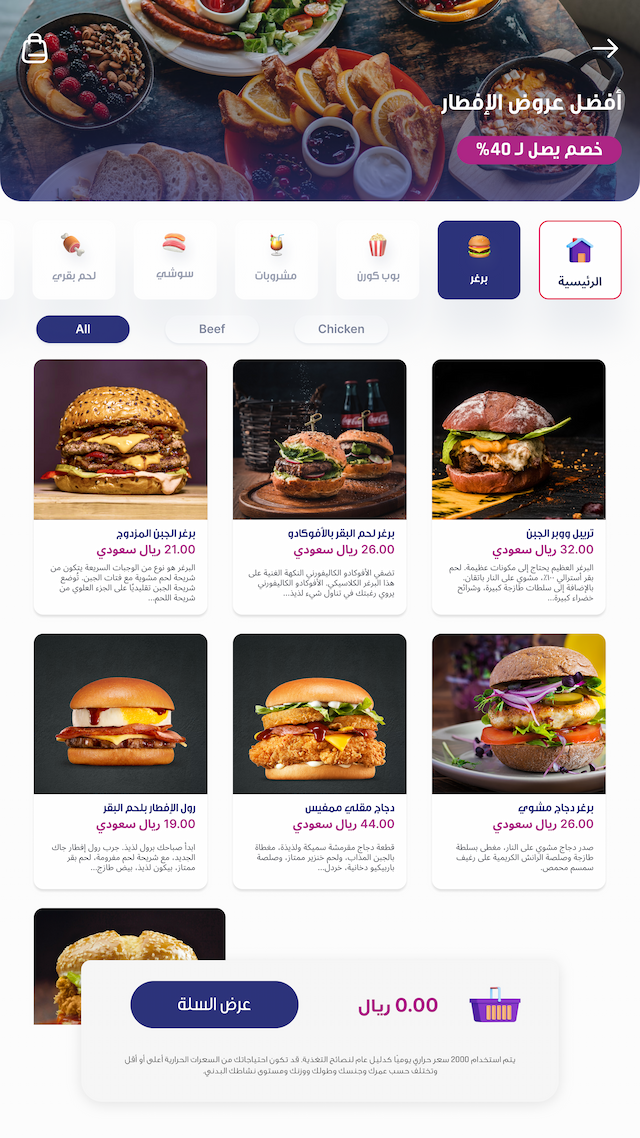Open the تريبل ووبر الجبن burger card
Screen dimensions: 640x1138
pyautogui.click(x=519, y=487)
